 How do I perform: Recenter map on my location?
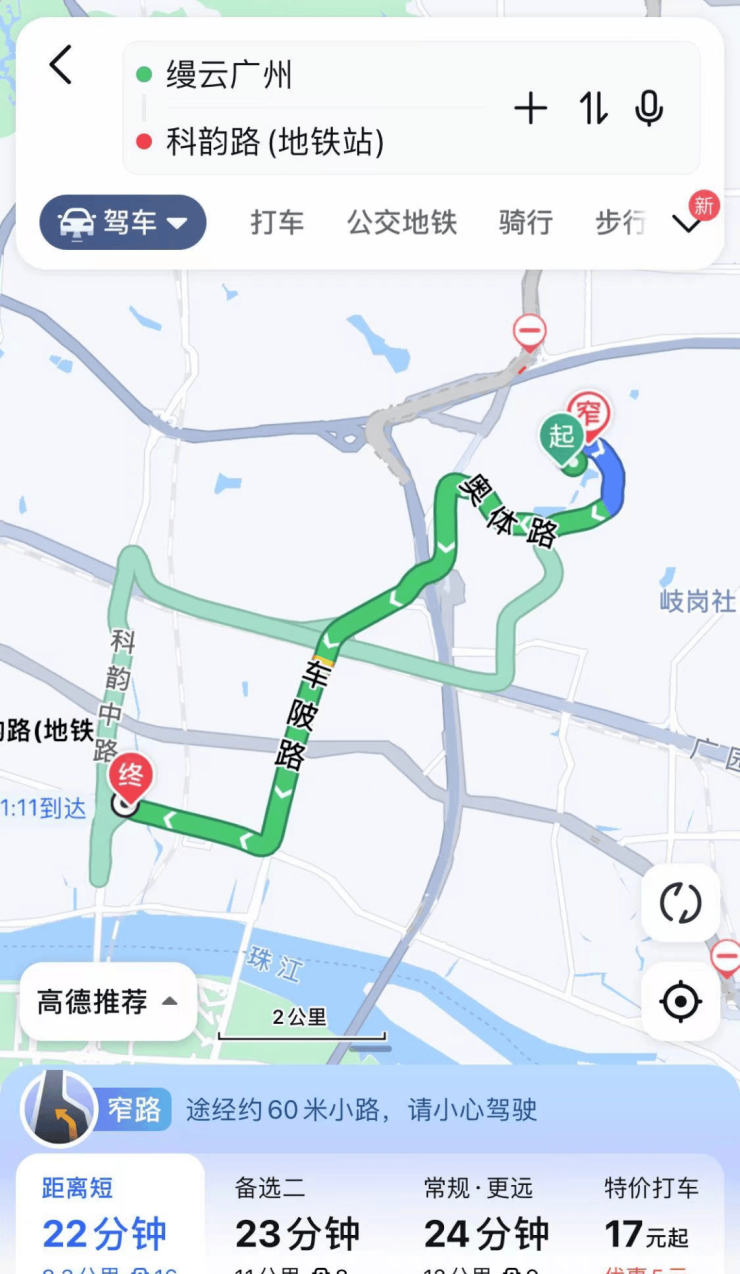[x=680, y=1001]
